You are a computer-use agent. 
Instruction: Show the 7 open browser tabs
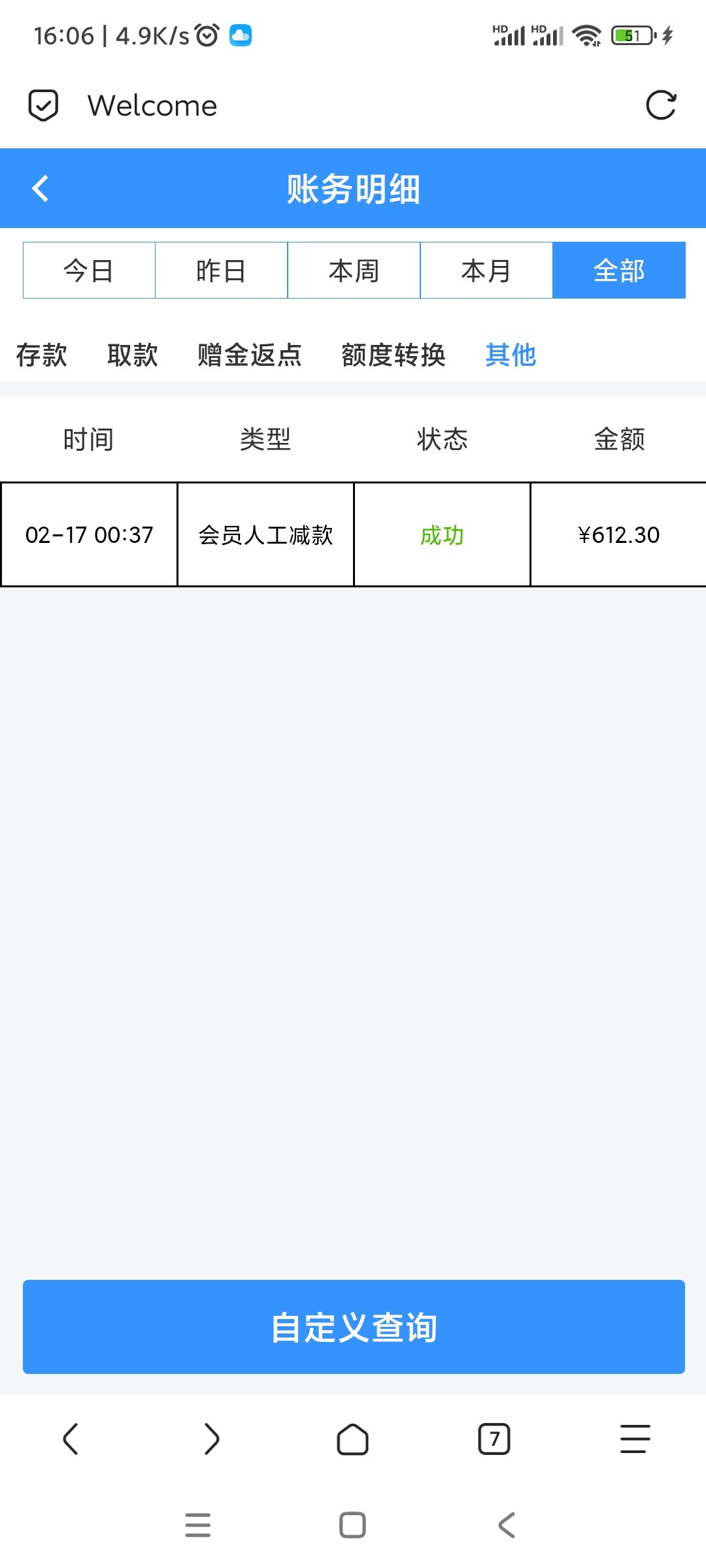494,1439
